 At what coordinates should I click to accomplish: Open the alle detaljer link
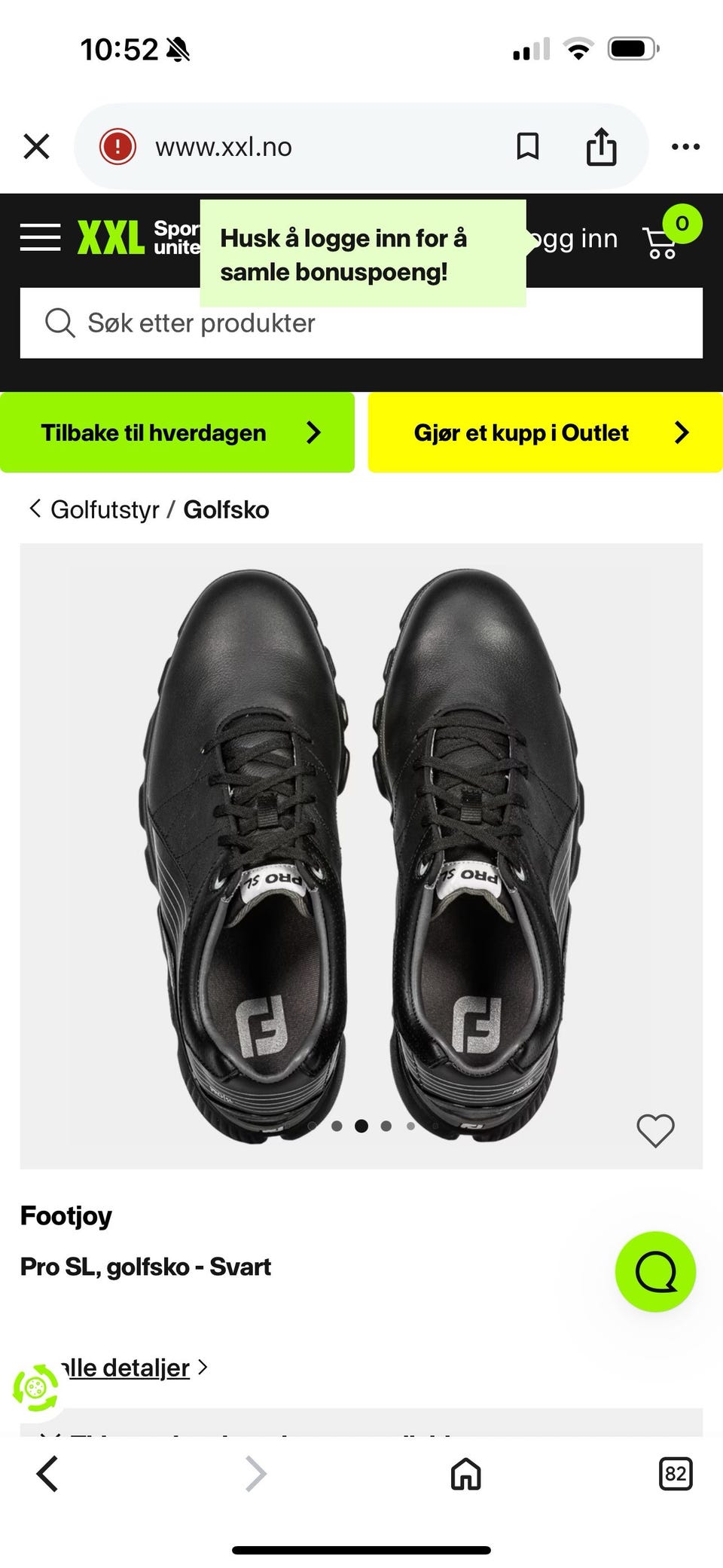tap(127, 1368)
